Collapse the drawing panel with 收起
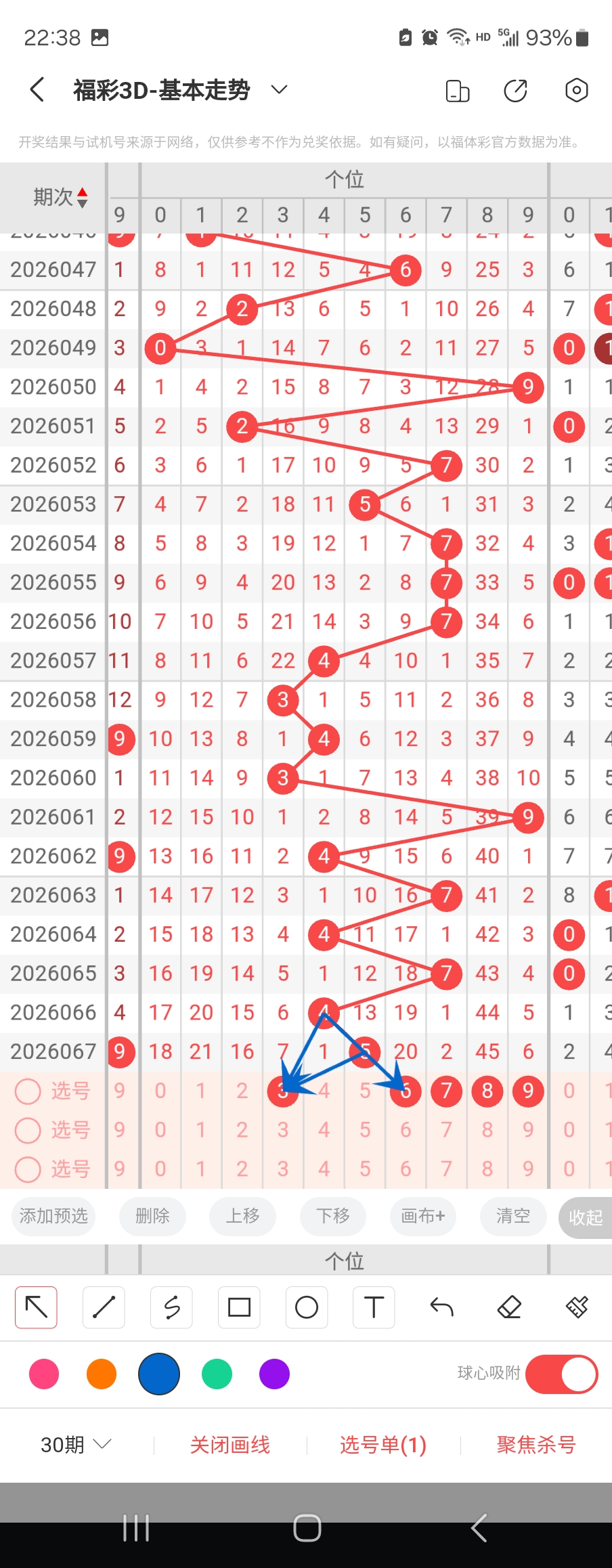The image size is (612, 1568). [585, 1217]
